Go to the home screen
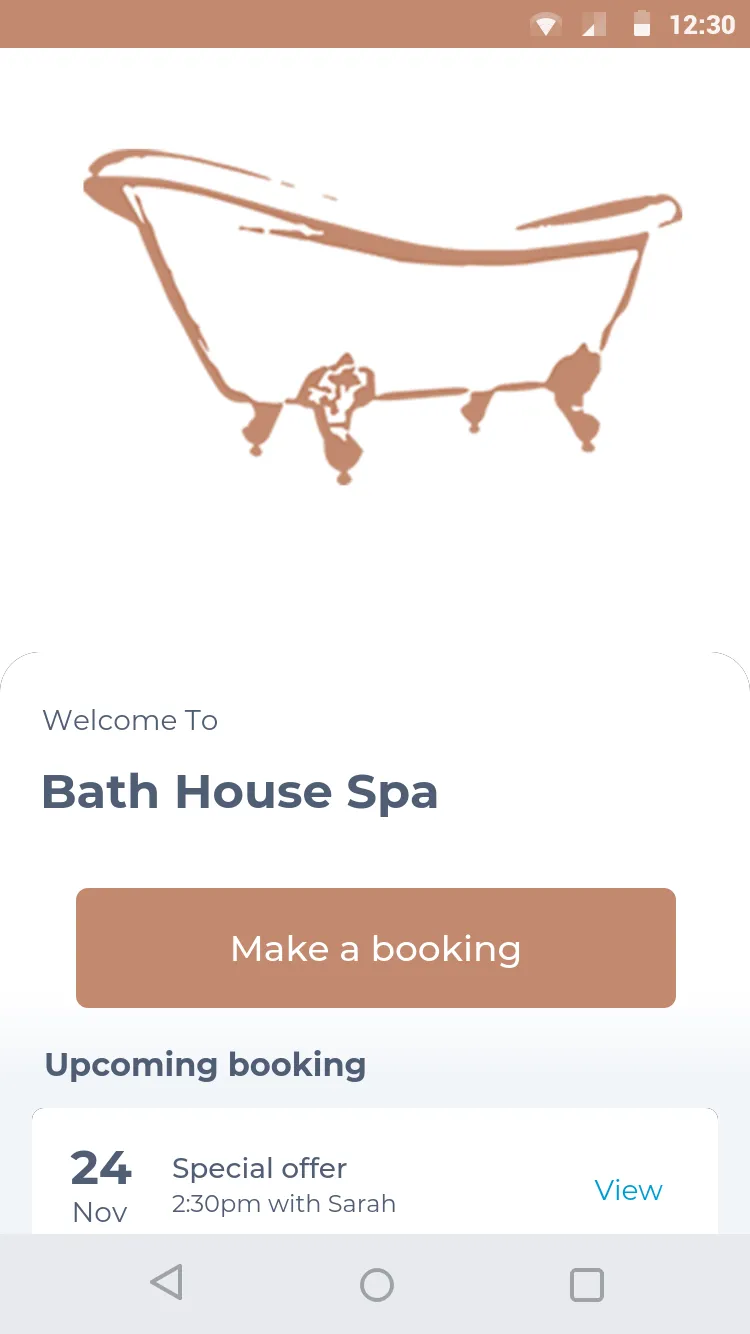Screen dimensions: 750x1334 (376, 1284)
